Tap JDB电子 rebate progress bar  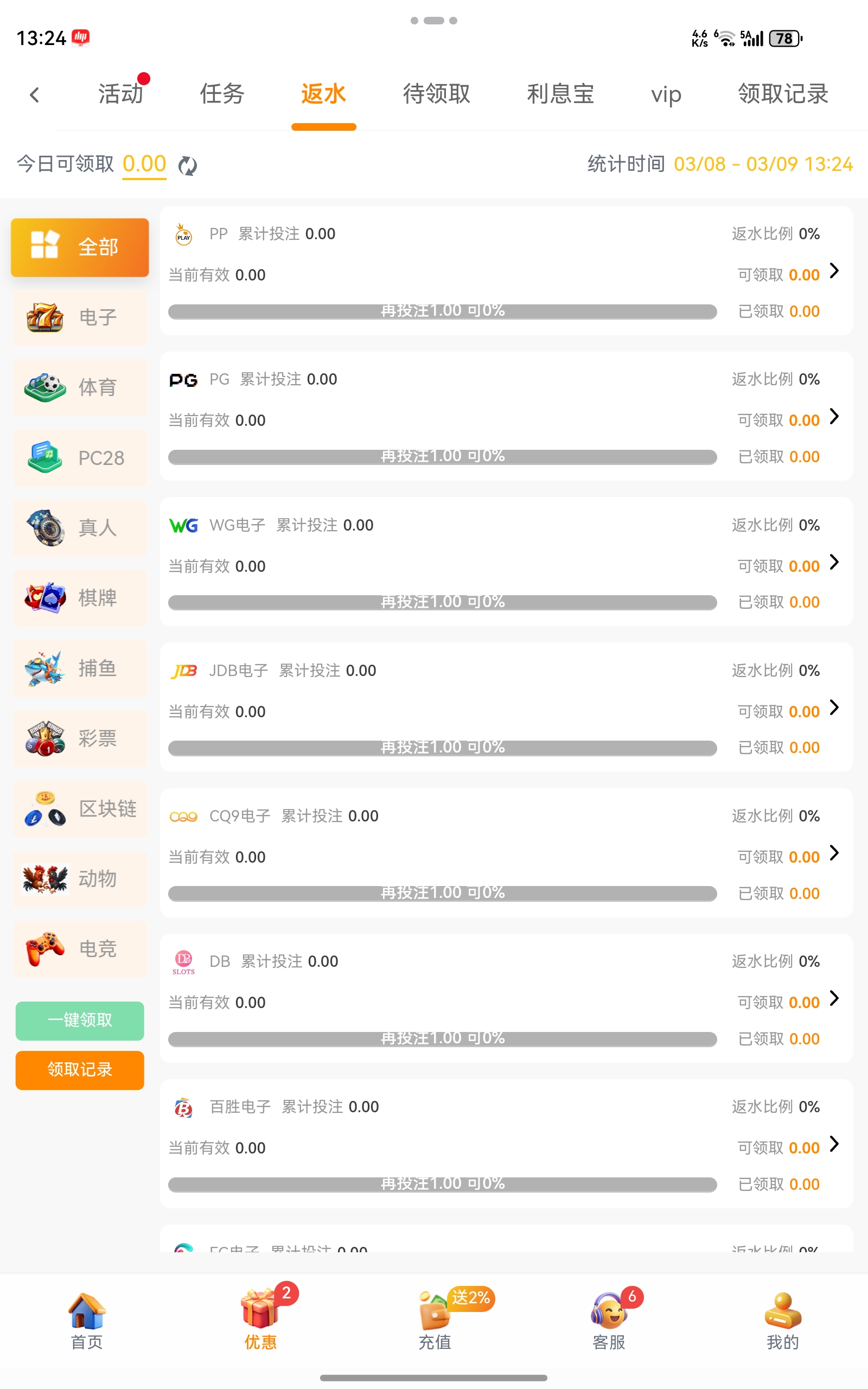click(x=441, y=747)
